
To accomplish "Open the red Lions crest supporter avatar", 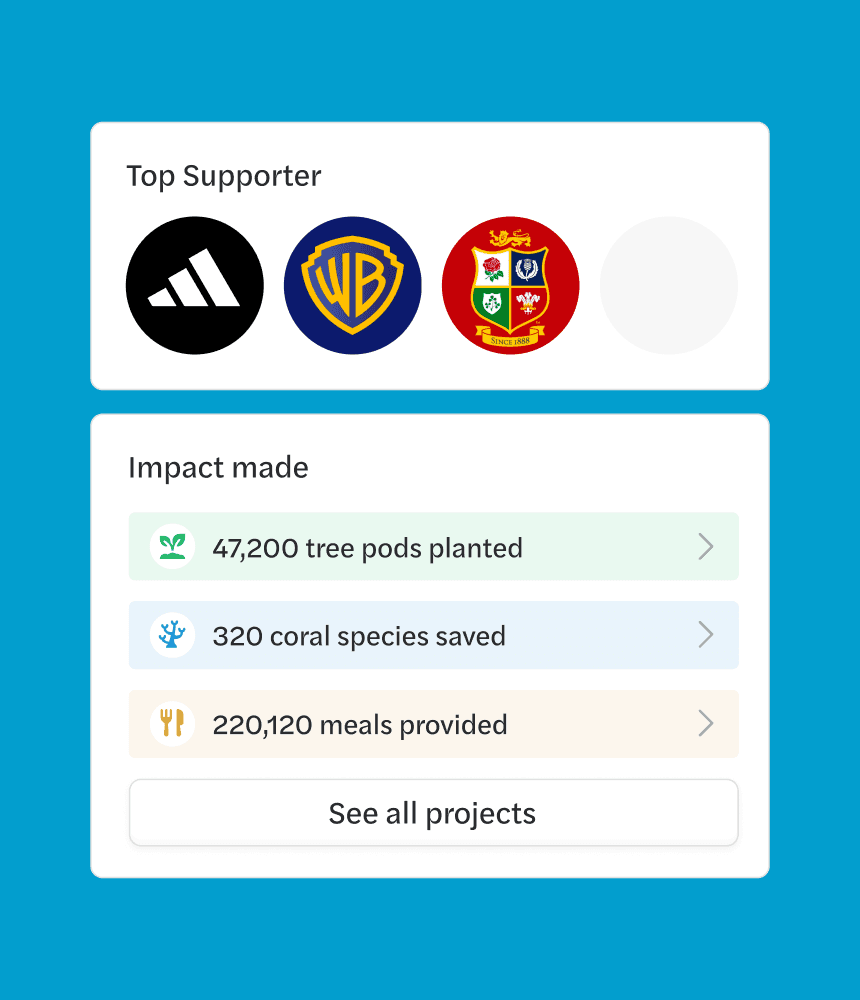I will coord(510,285).
